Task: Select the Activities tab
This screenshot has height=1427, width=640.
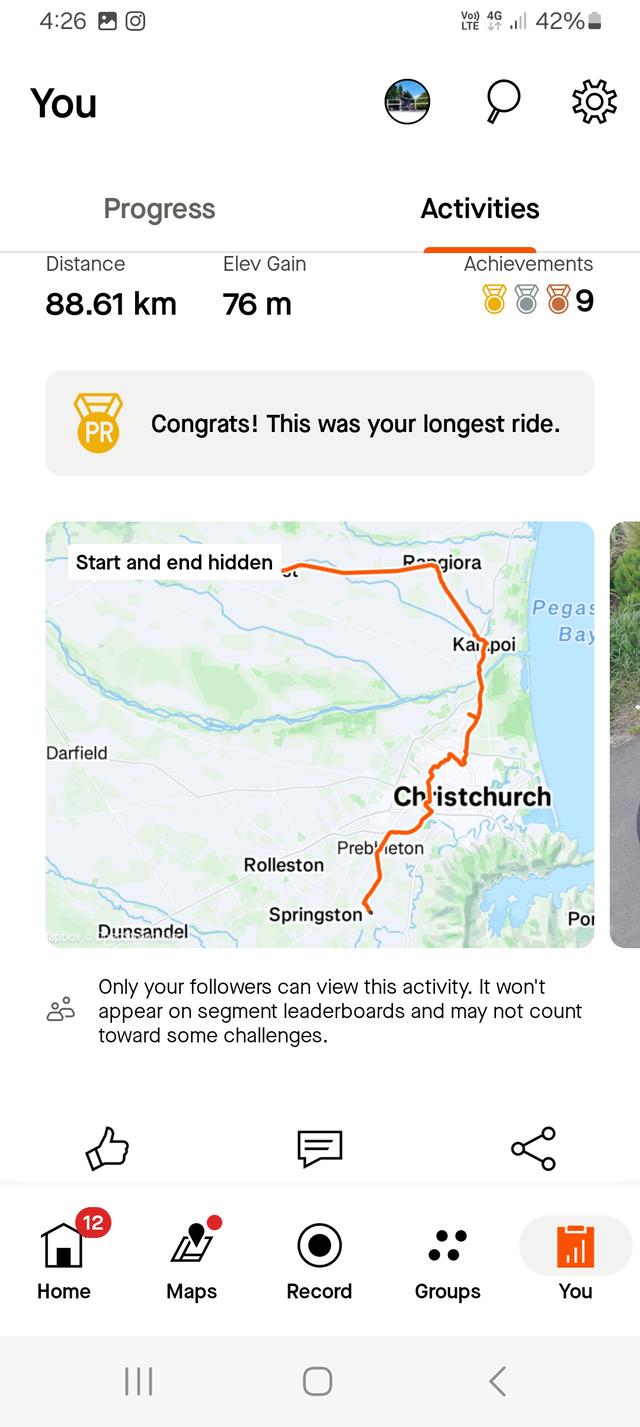Action: point(480,209)
